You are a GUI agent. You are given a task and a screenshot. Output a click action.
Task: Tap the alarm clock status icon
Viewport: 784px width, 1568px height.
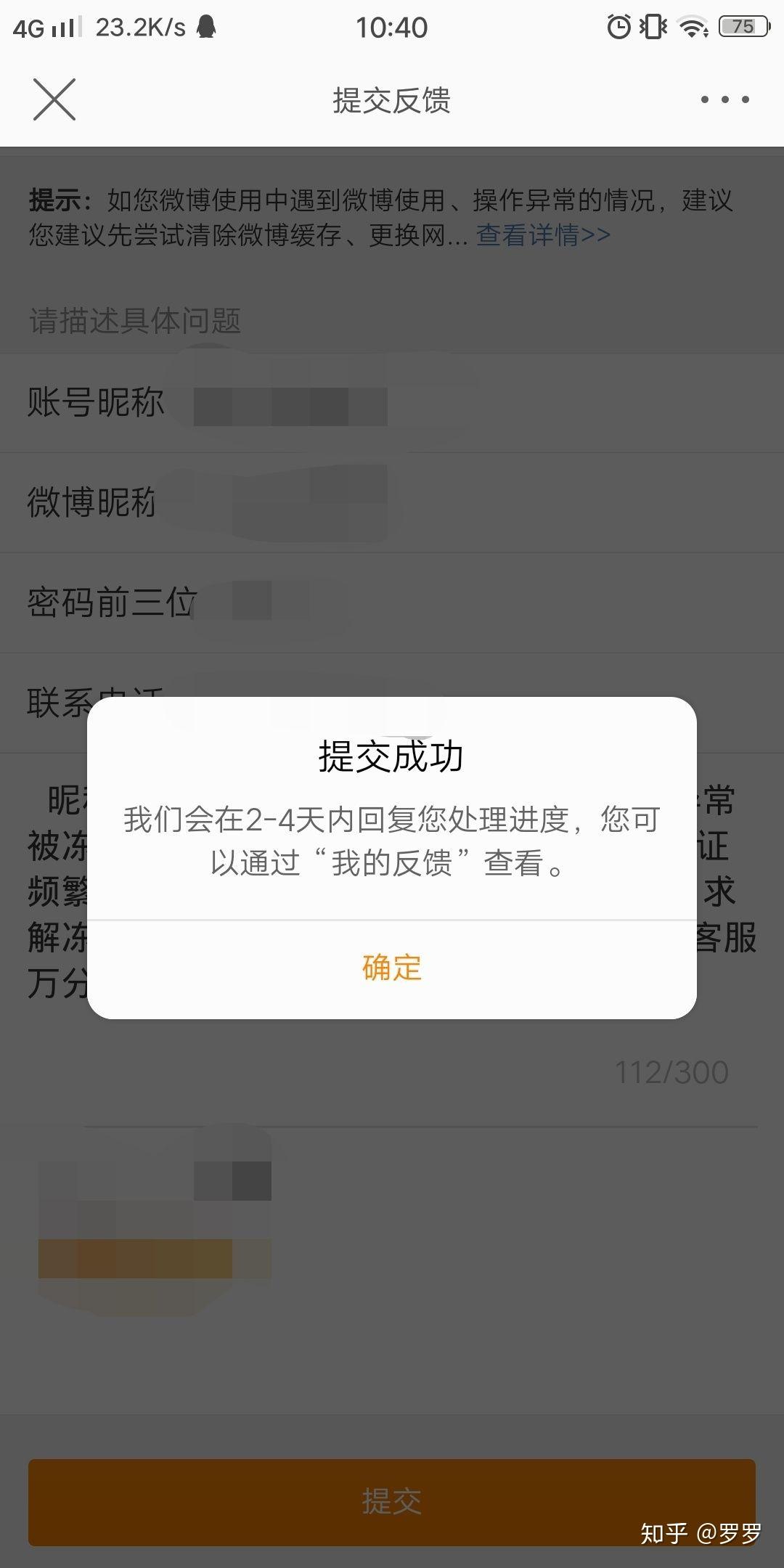pyautogui.click(x=621, y=25)
